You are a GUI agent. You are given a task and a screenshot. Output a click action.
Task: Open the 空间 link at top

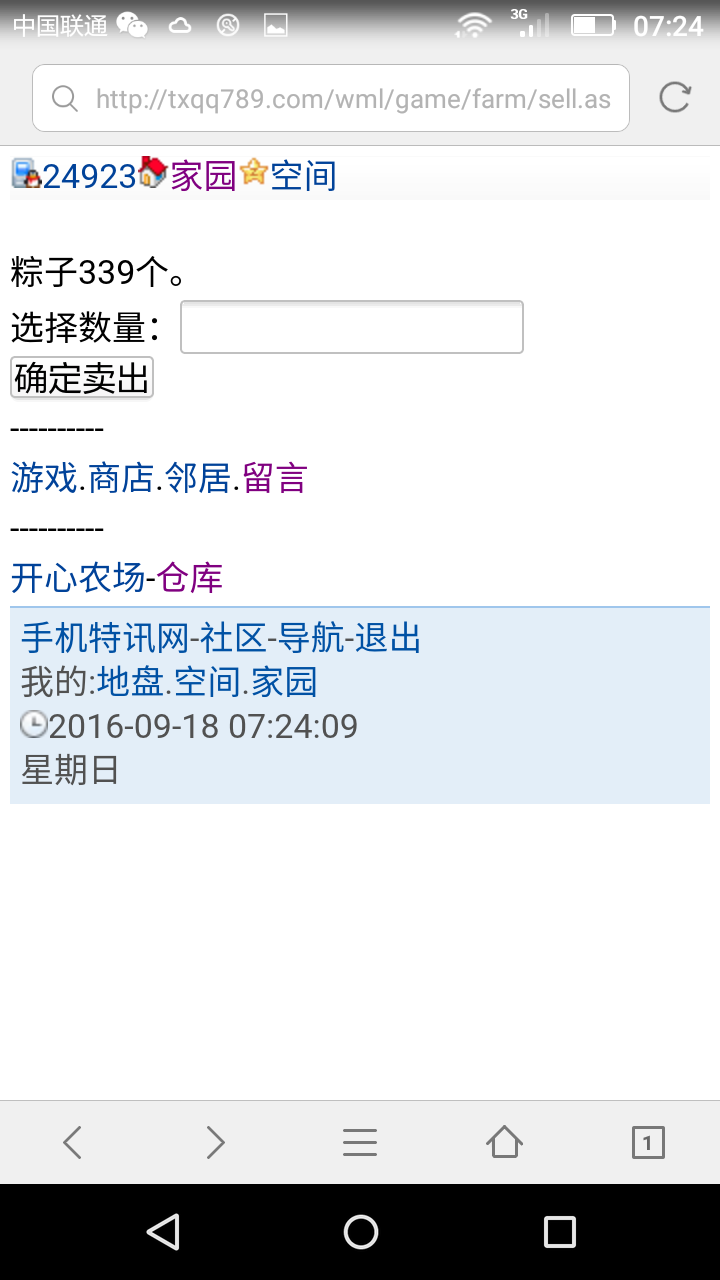pos(303,176)
